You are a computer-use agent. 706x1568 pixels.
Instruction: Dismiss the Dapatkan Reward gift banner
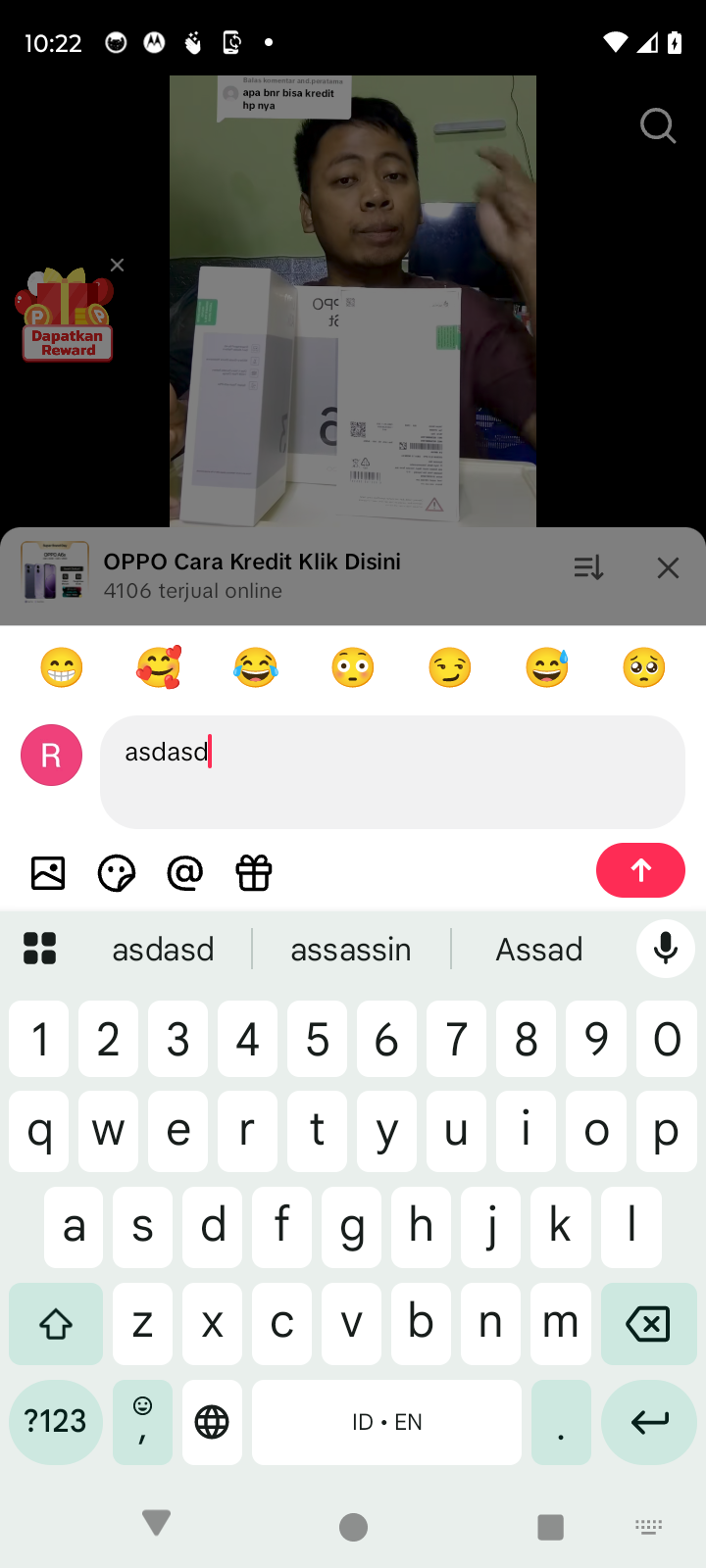point(118,265)
